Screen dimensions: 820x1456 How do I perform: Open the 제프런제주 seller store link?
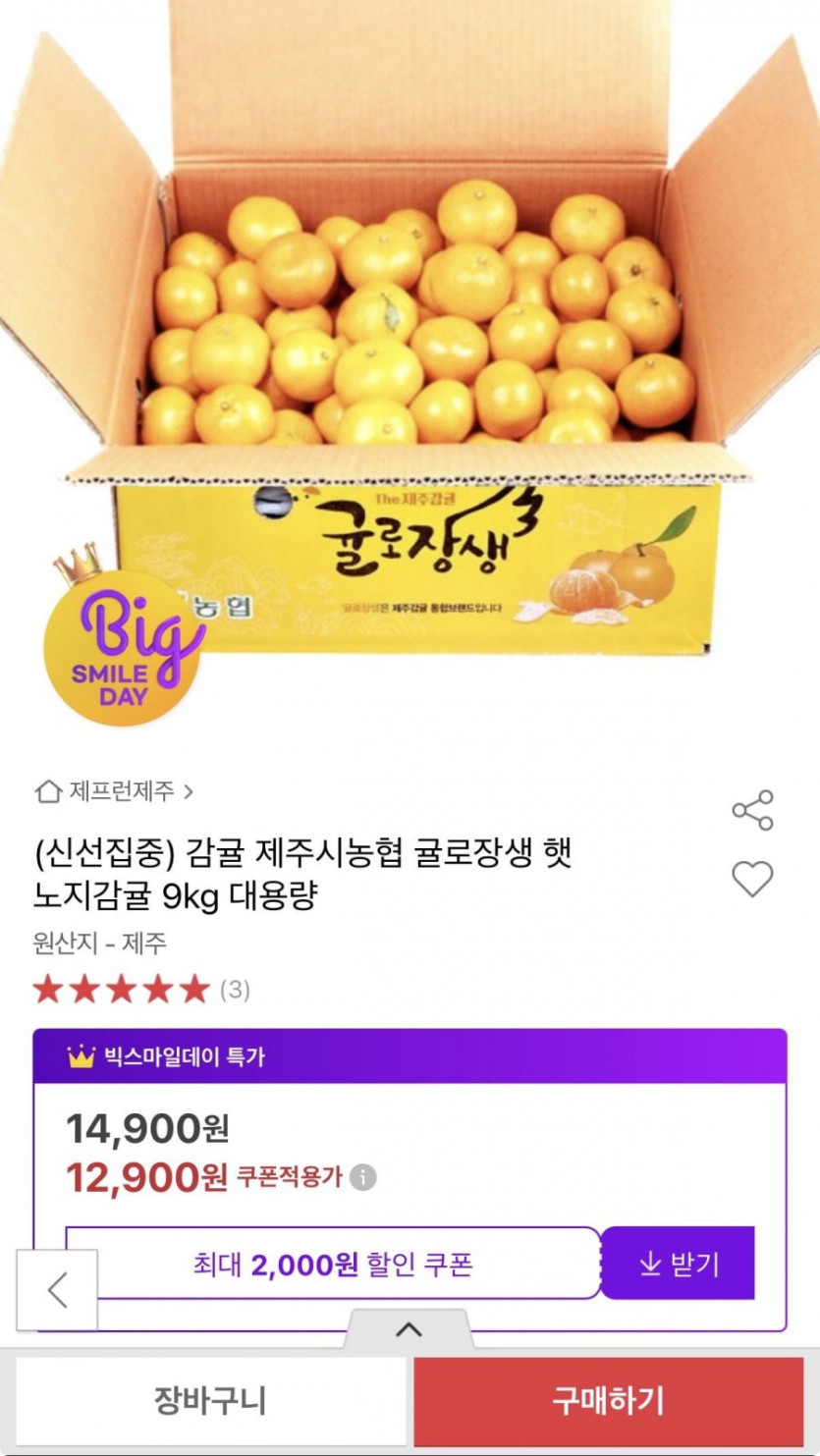(114, 790)
